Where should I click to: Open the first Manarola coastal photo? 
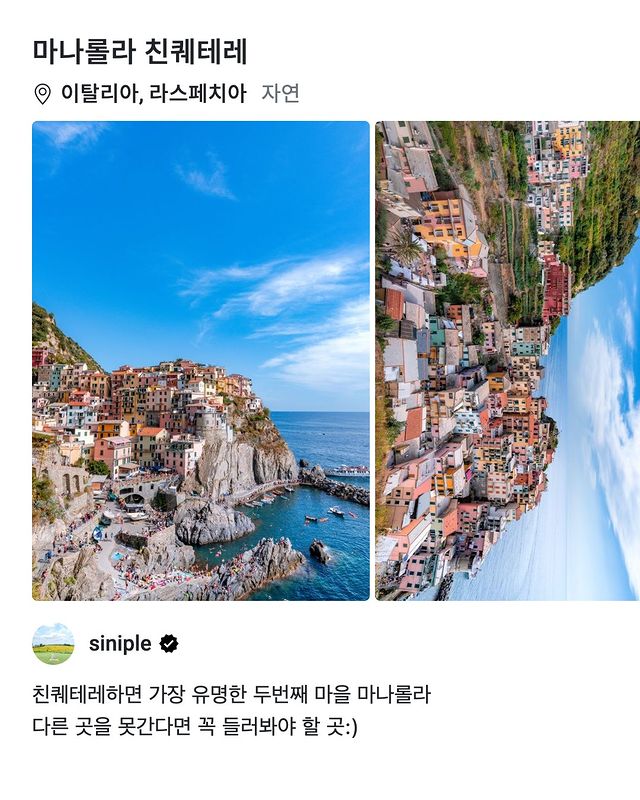[201, 360]
